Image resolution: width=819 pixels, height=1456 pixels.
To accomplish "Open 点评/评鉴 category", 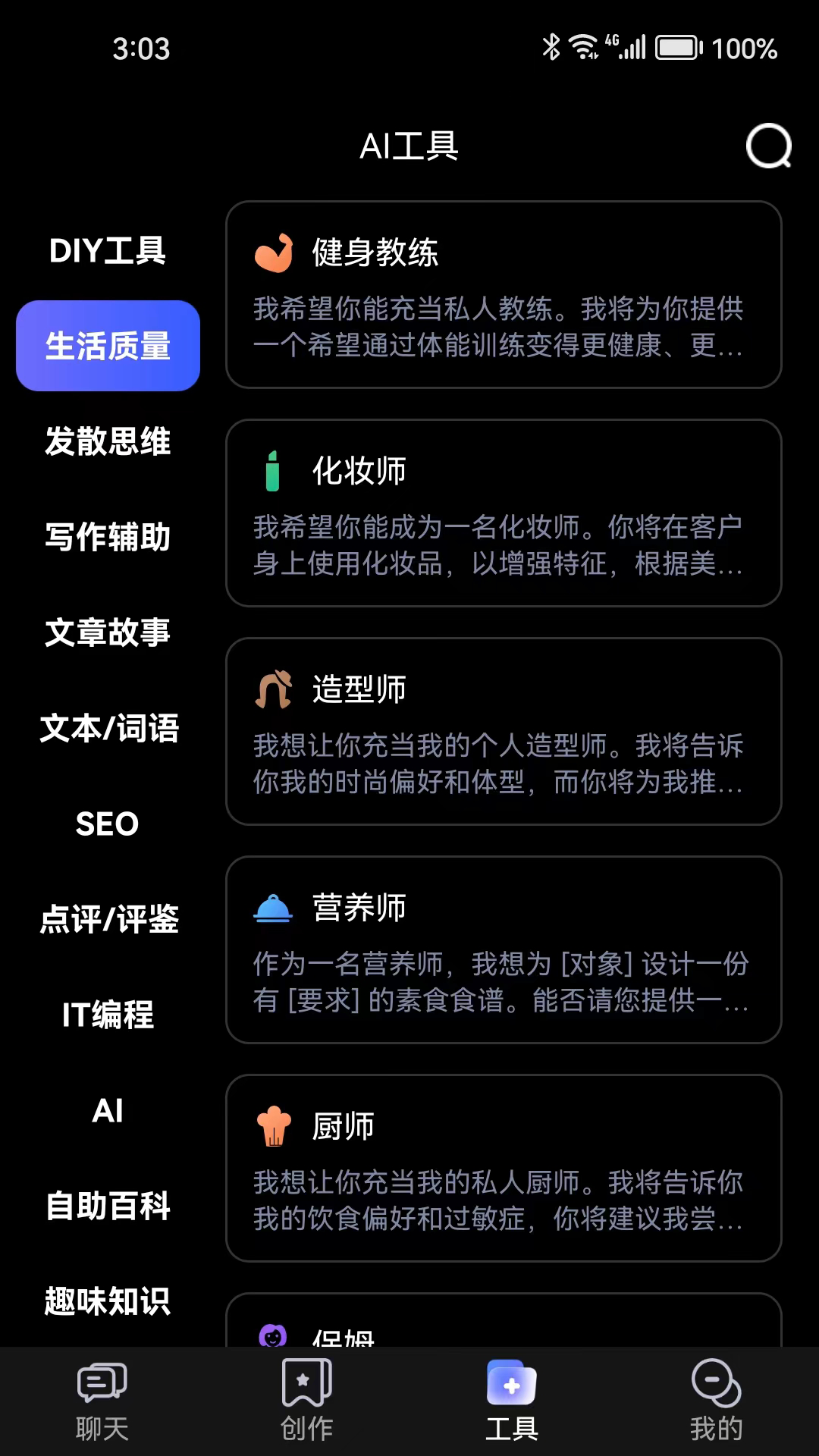I will pos(108,919).
